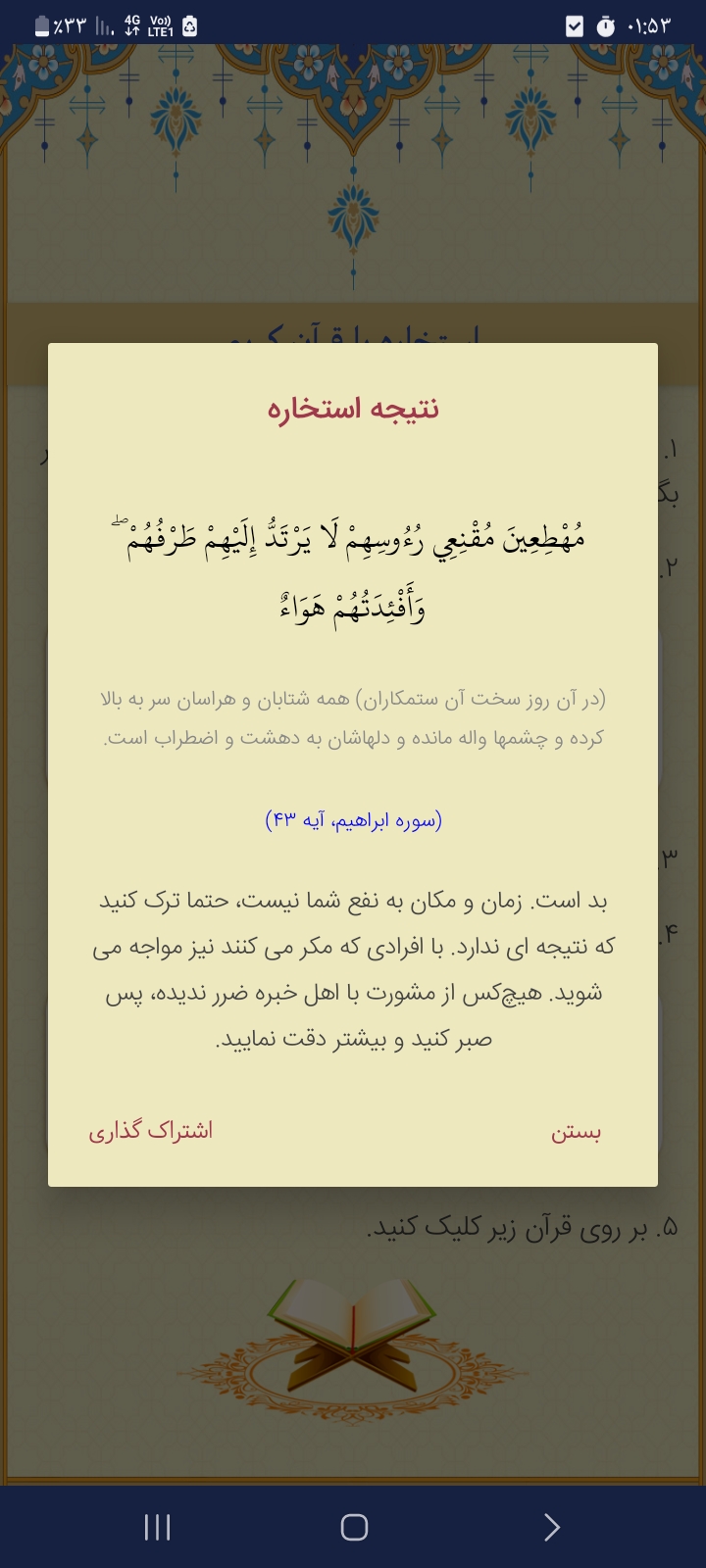The image size is (706, 1568).
Task: Tap the system home button
Action: coord(354,1527)
